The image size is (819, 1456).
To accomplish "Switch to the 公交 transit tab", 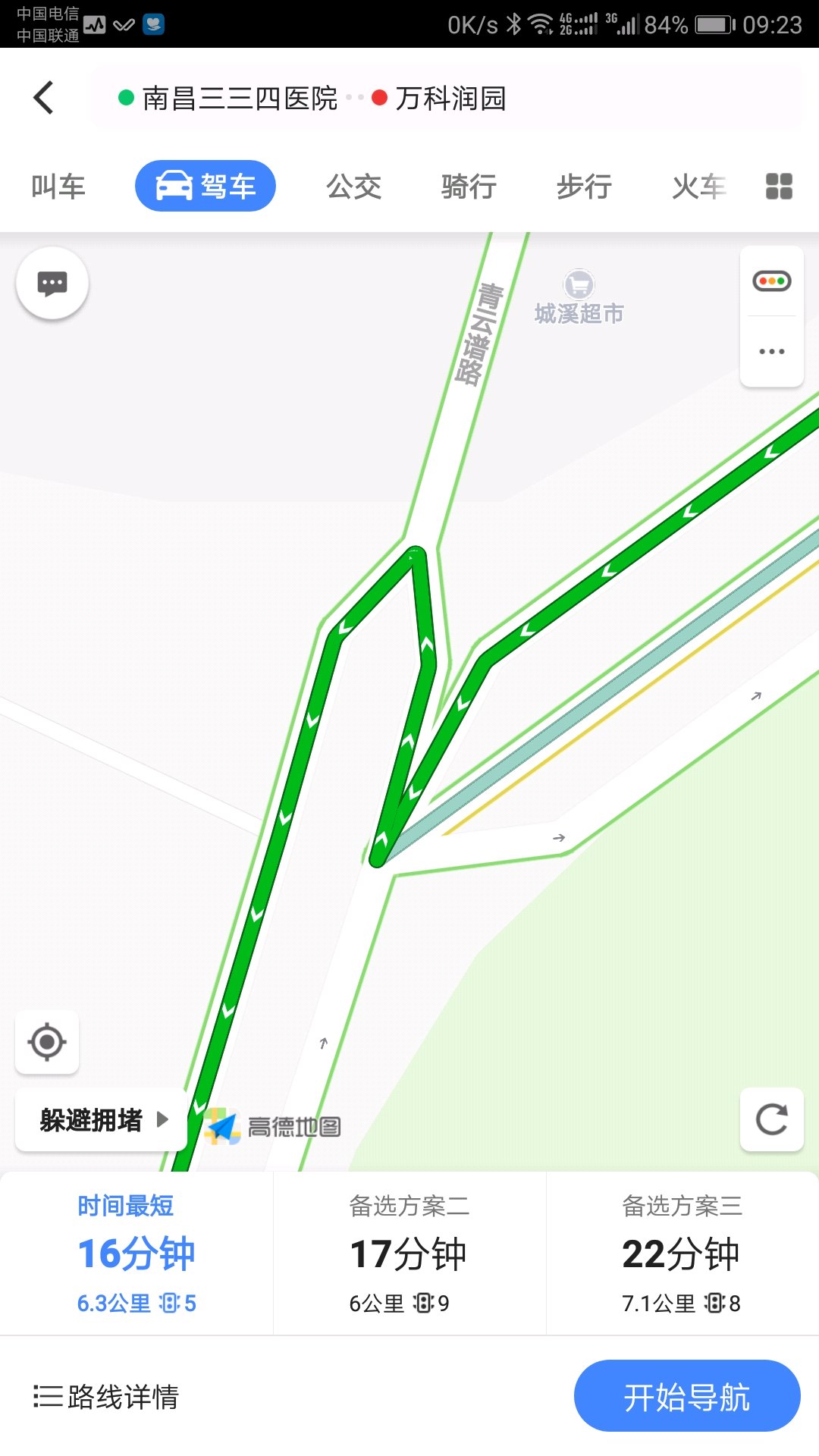I will tap(353, 187).
